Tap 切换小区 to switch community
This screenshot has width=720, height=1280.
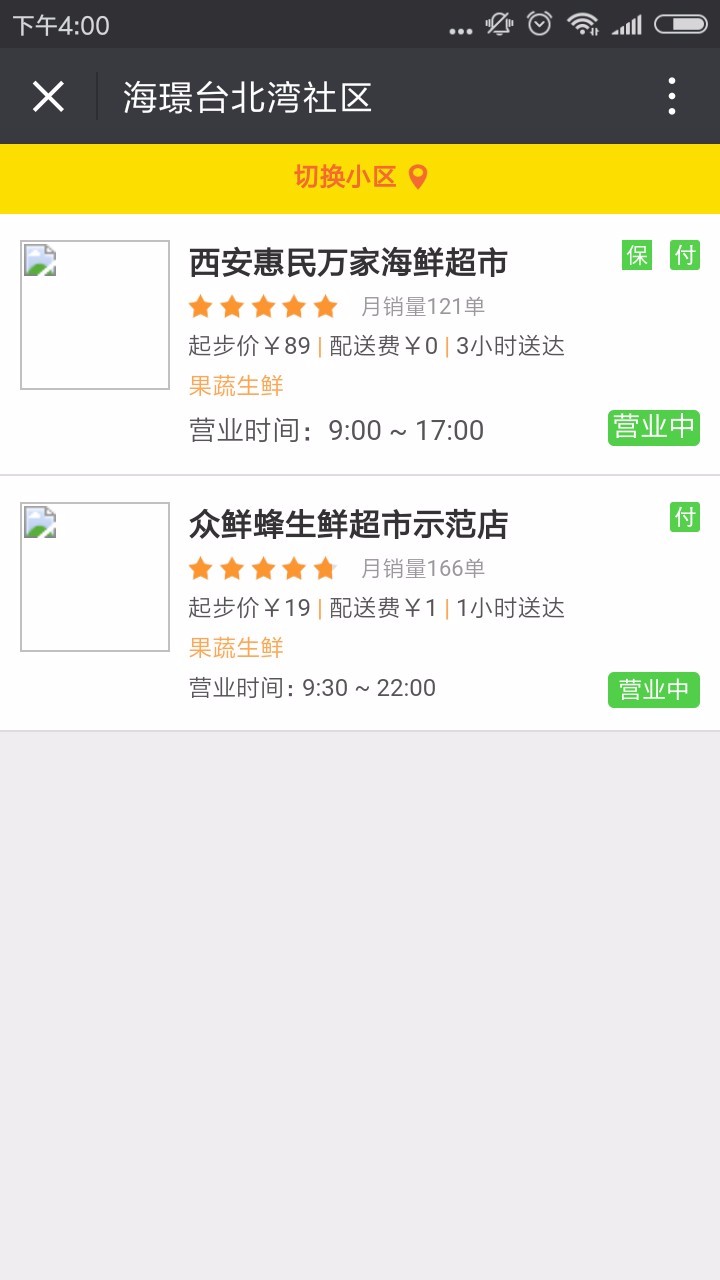(x=360, y=178)
